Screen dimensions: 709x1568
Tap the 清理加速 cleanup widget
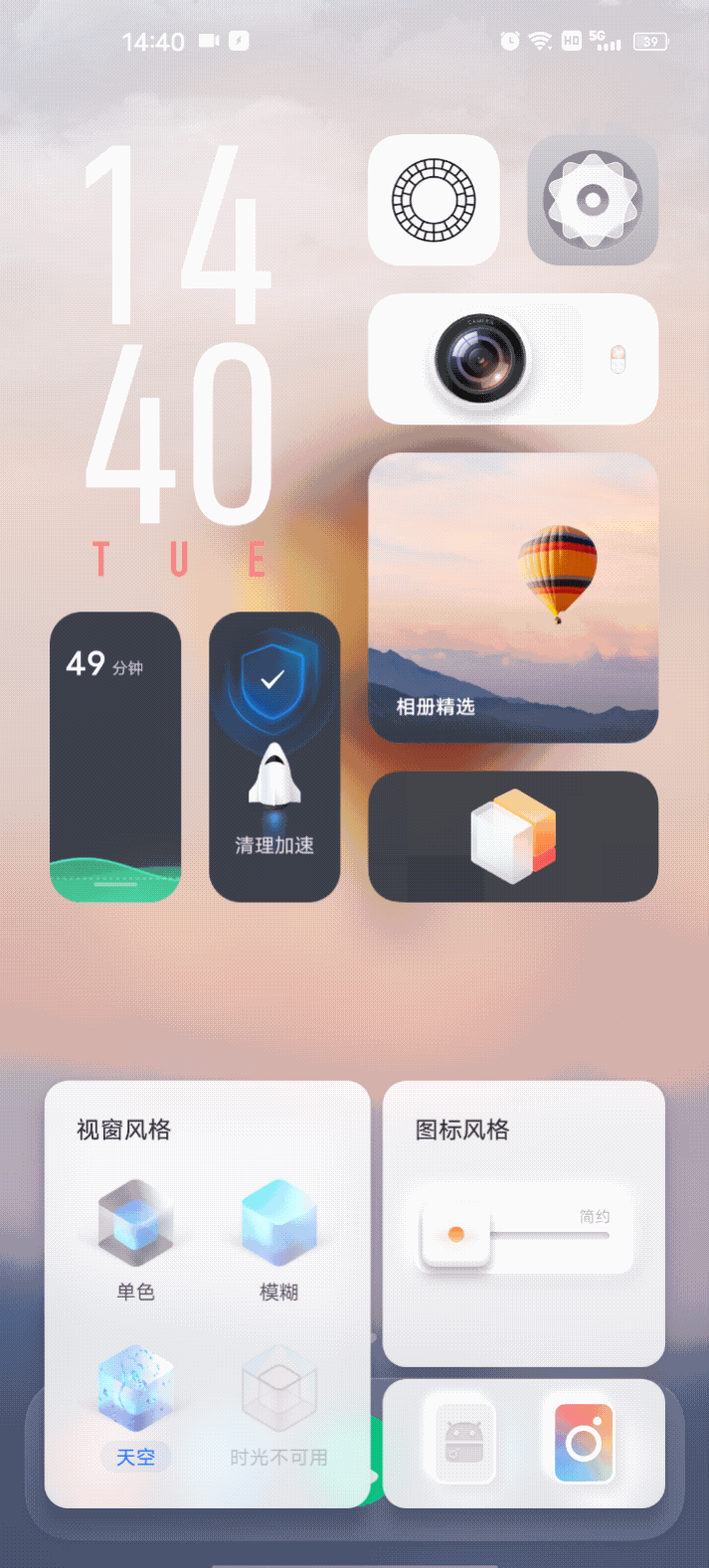pyautogui.click(x=274, y=757)
